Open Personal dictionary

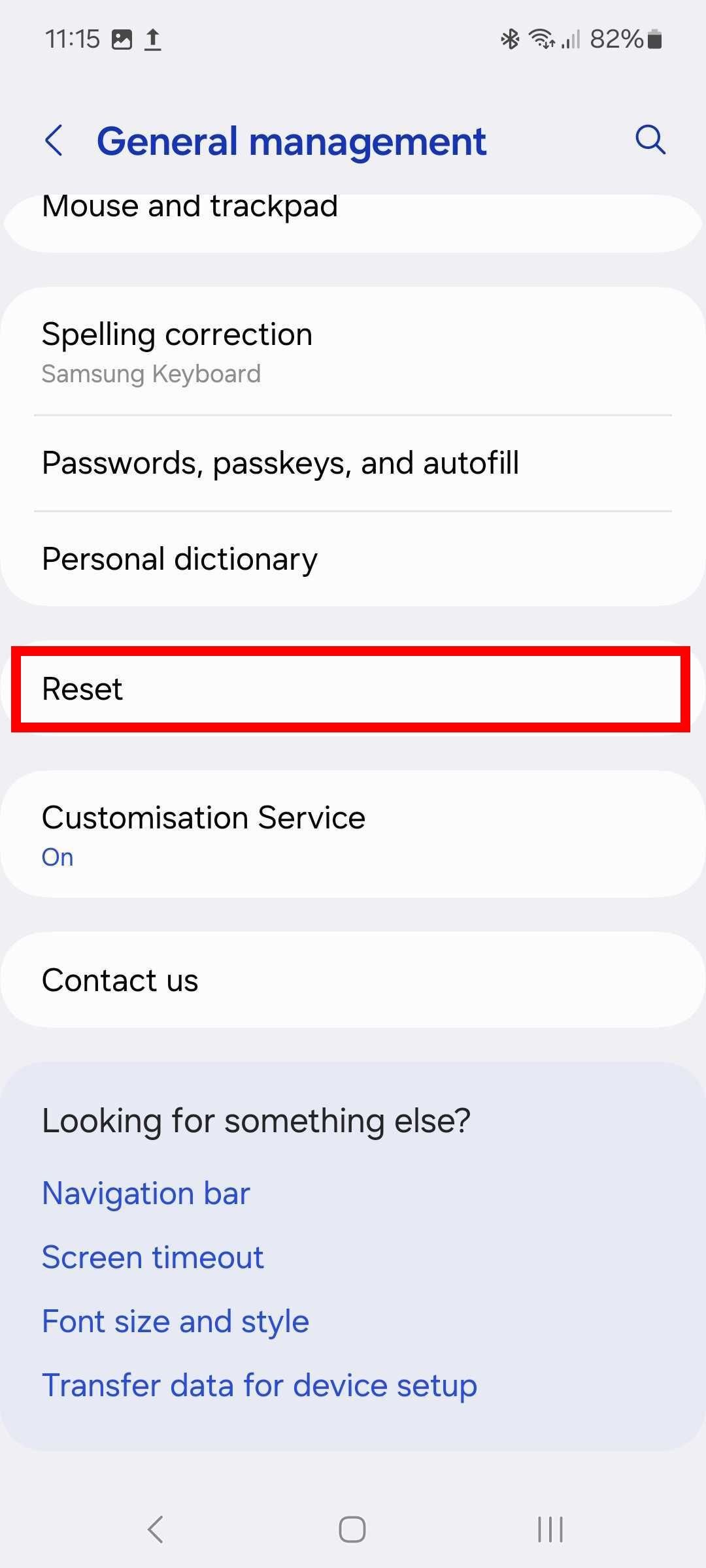pos(353,559)
